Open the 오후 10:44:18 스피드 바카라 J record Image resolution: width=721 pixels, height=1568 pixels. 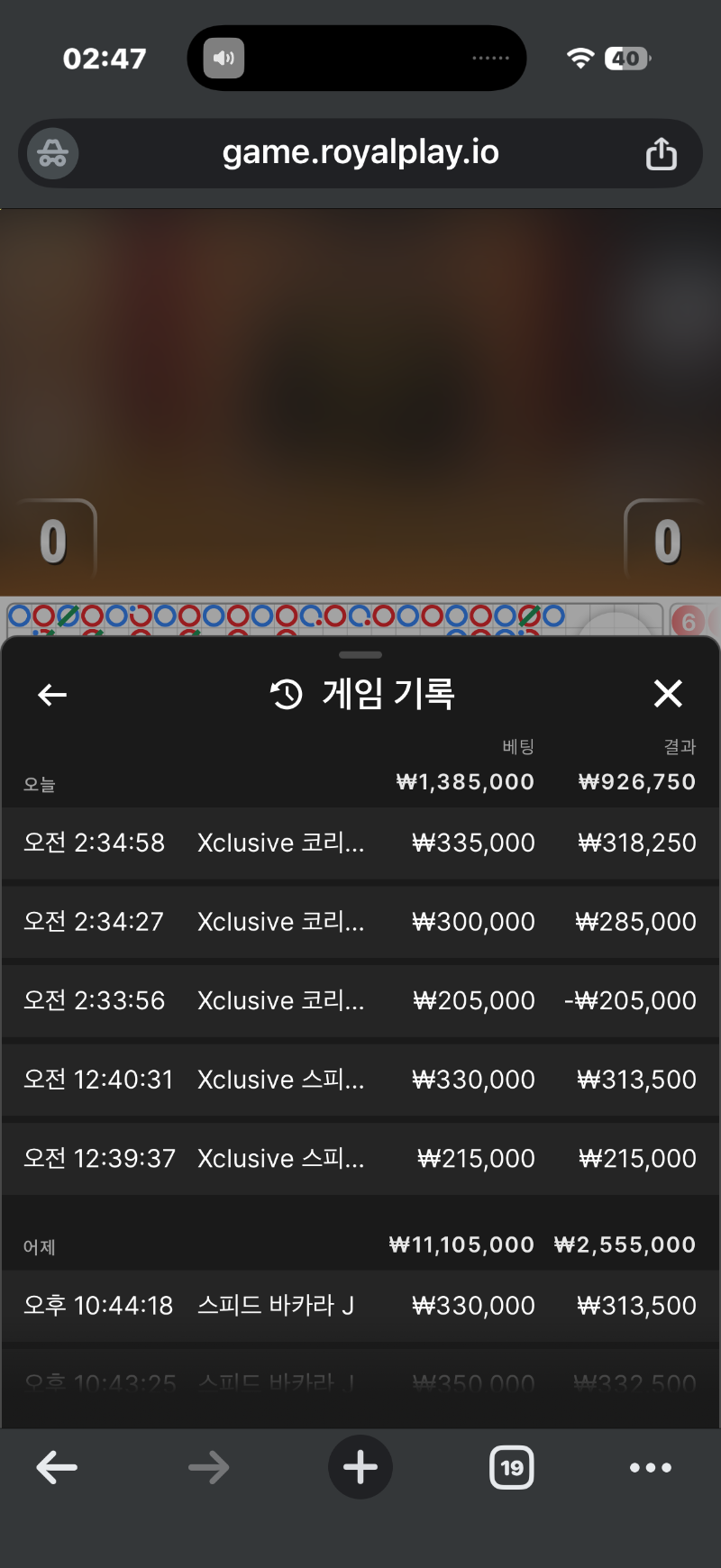pos(360,1305)
